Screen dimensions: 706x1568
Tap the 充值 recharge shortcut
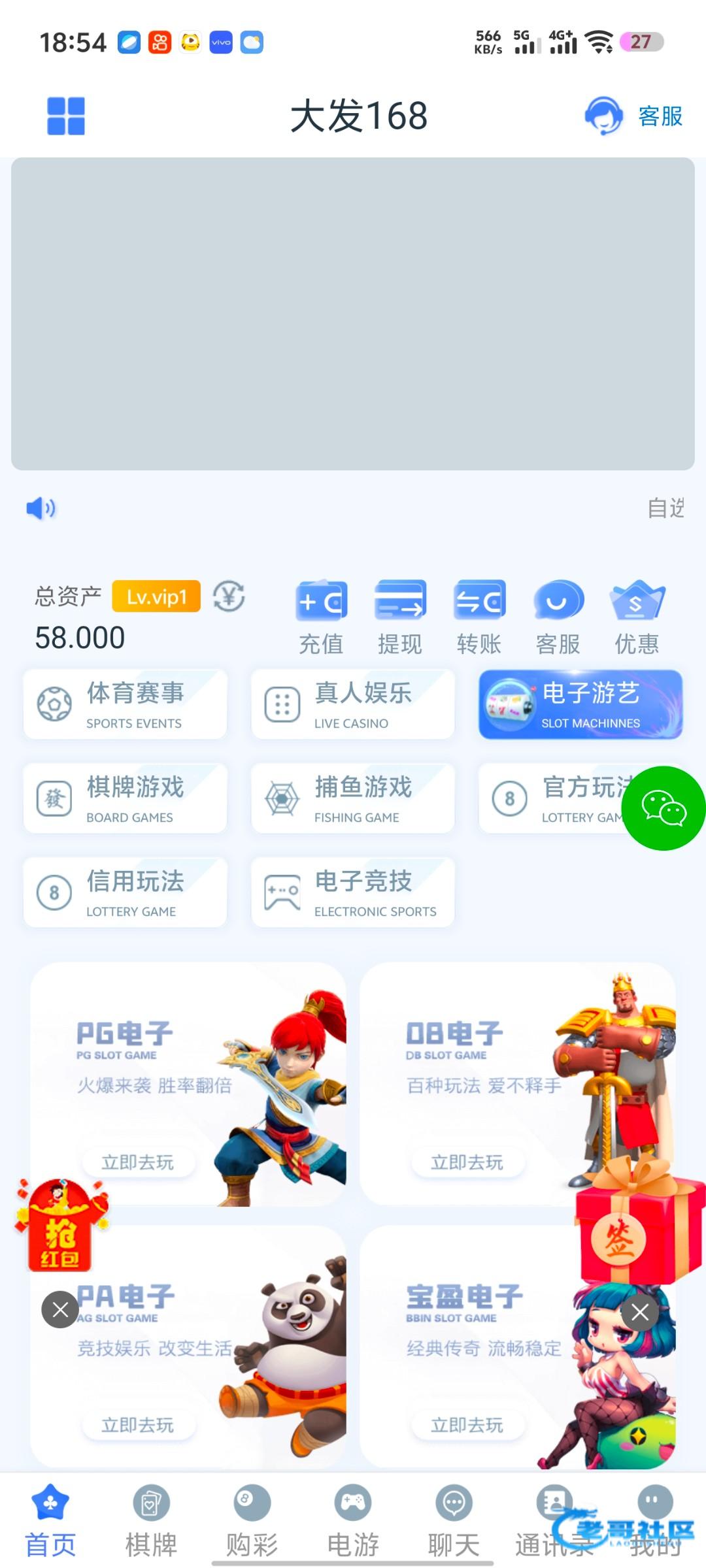[x=321, y=617]
